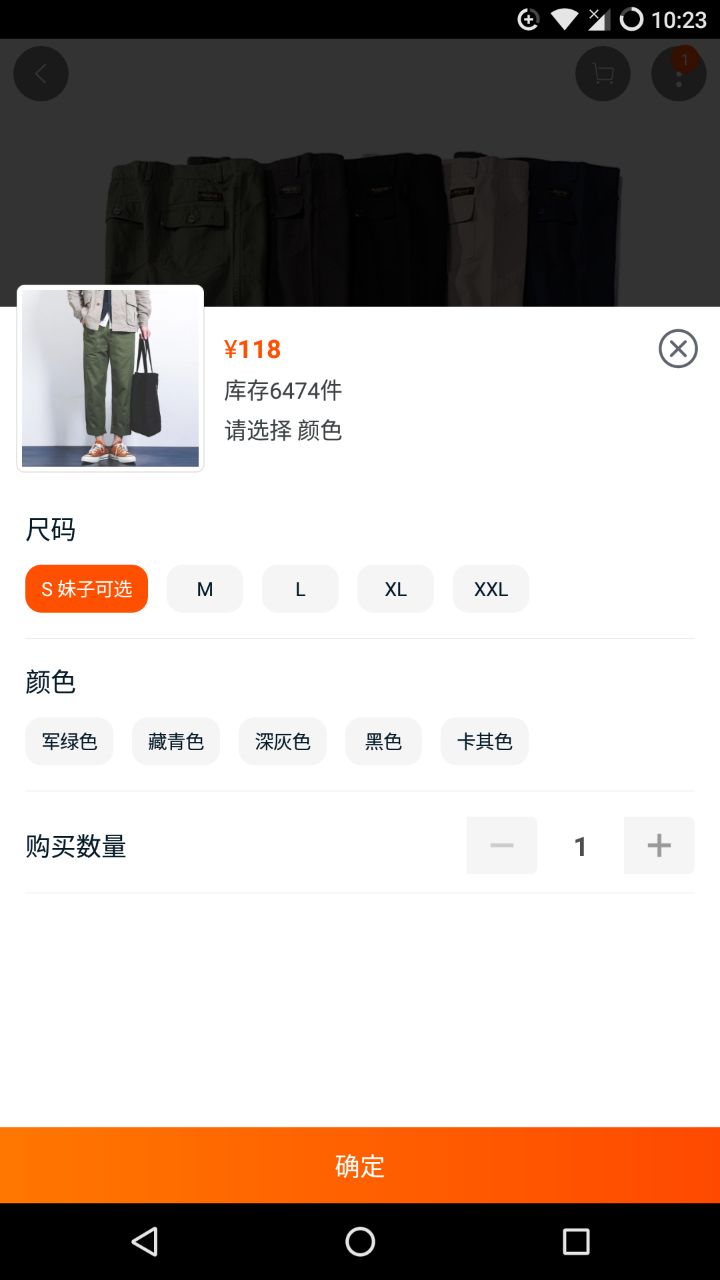This screenshot has width=720, height=1280.
Task: Decrease purchase quantity with minus
Action: pos(502,846)
